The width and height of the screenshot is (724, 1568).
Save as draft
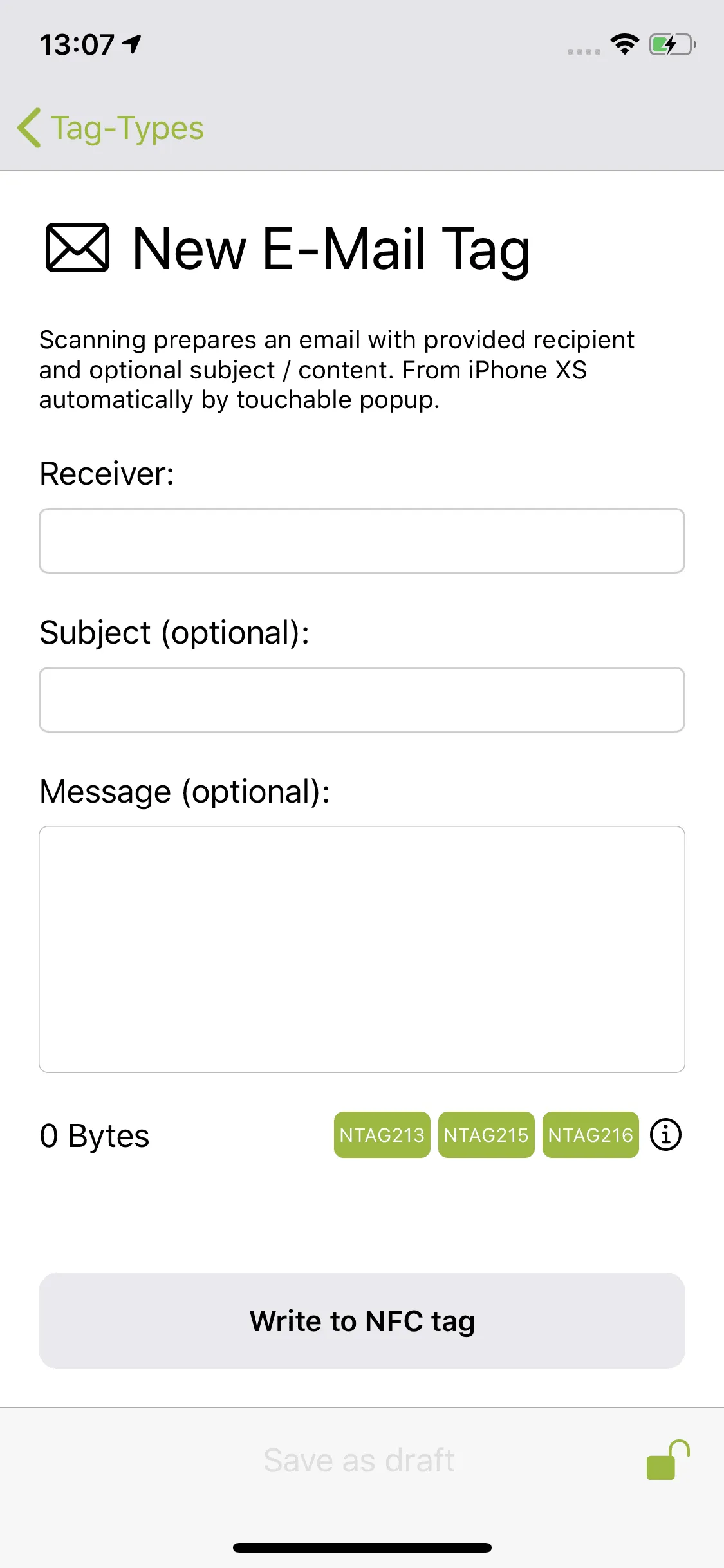359,1460
